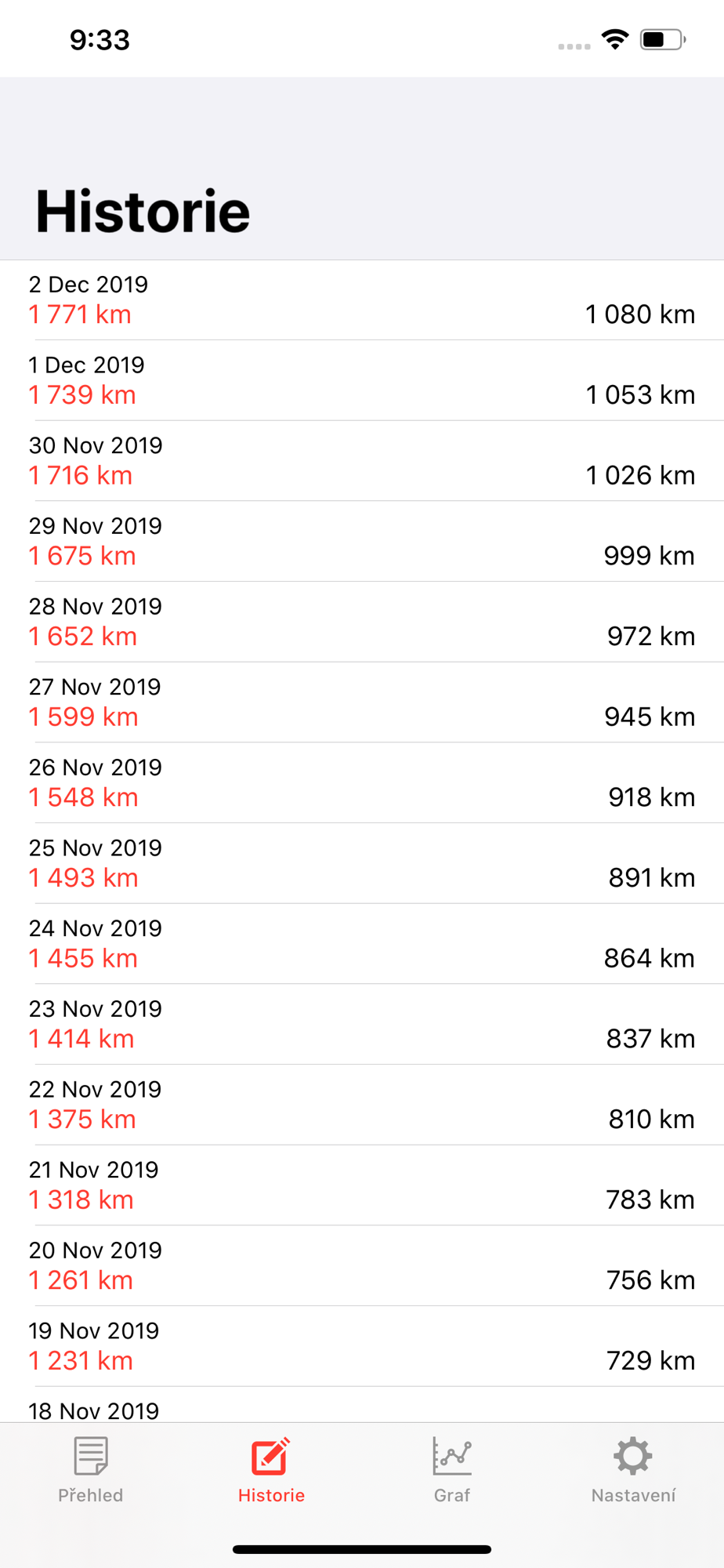Viewport: 724px width, 1568px height.
Task: Select the 23 Nov 2019 row
Action: click(x=362, y=1025)
